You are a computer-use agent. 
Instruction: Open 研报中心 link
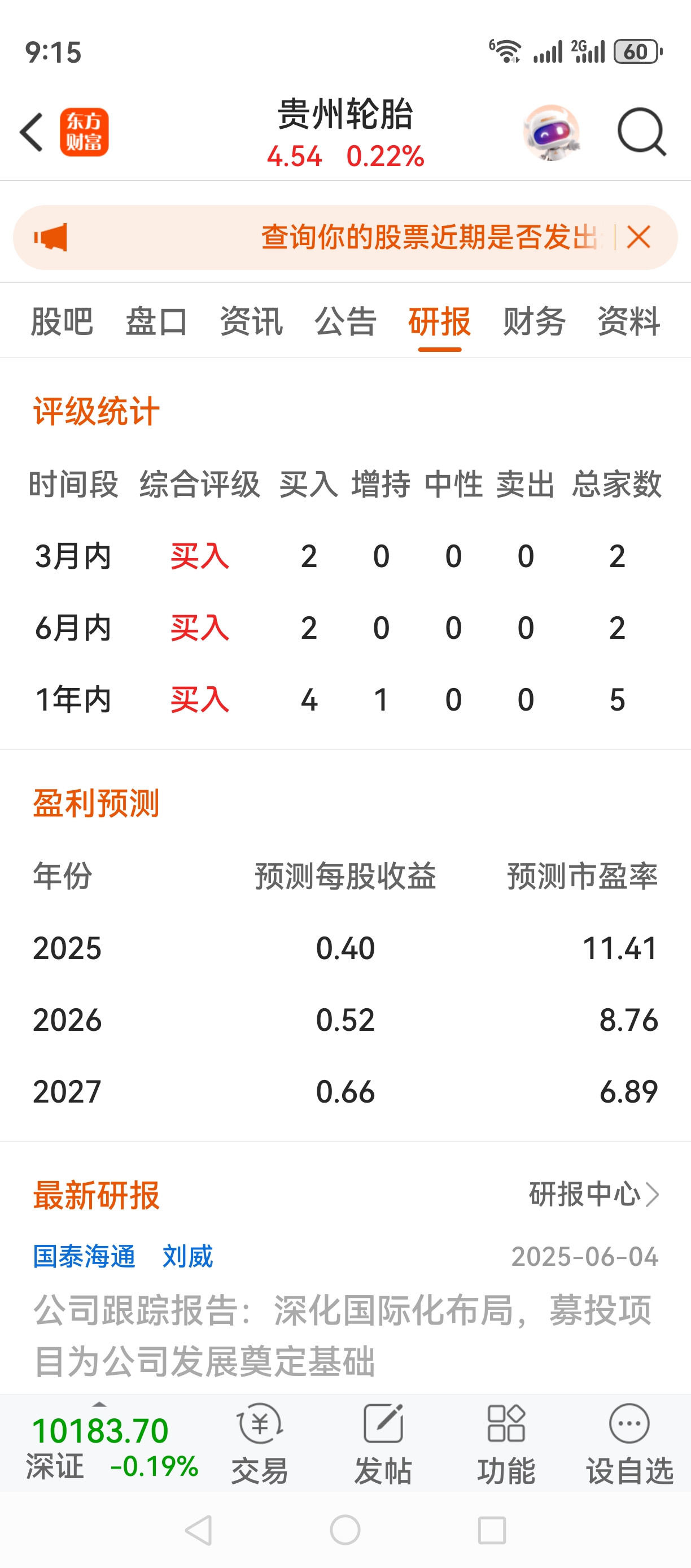594,1194
